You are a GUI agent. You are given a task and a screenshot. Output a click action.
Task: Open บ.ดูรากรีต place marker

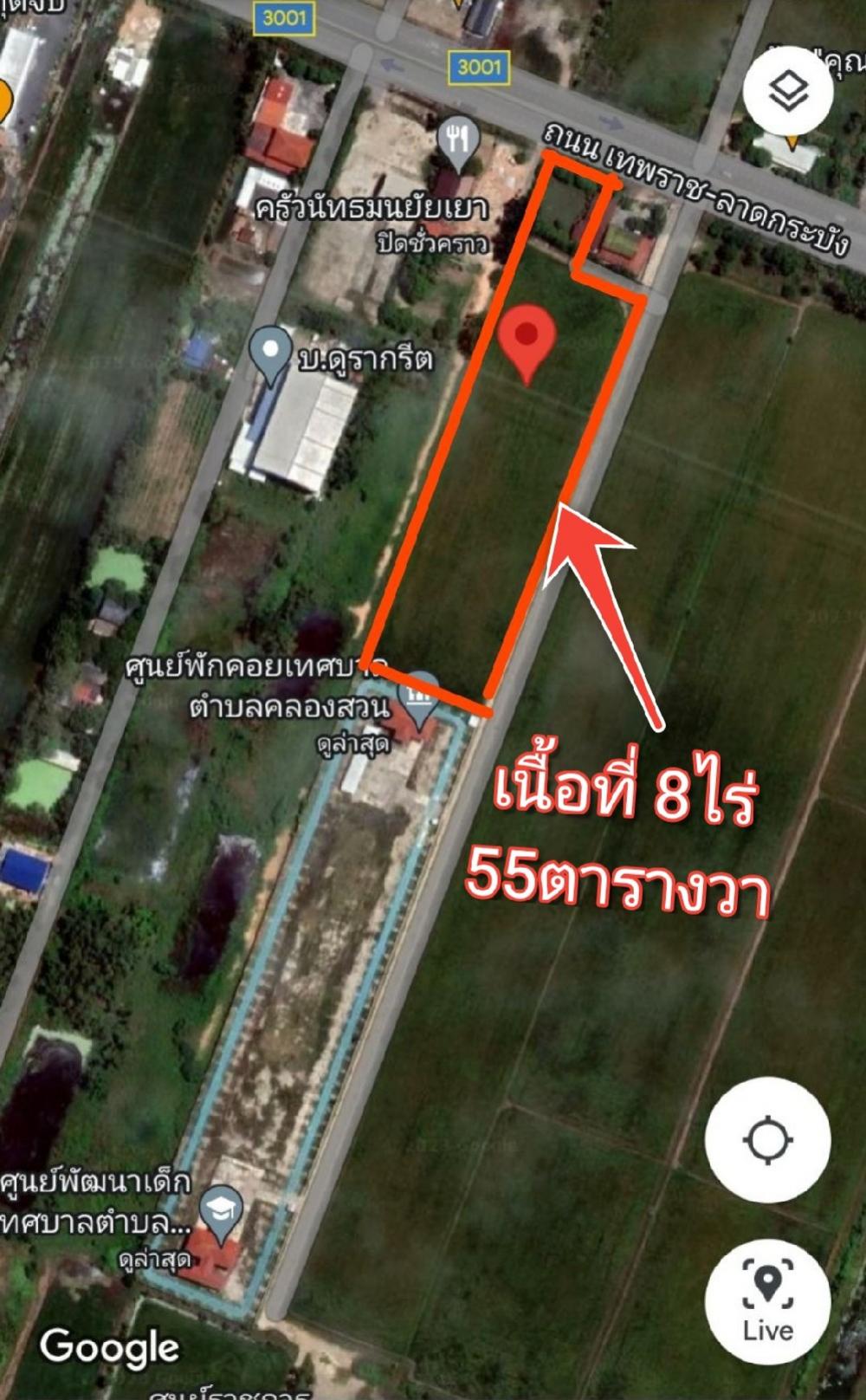click(269, 353)
